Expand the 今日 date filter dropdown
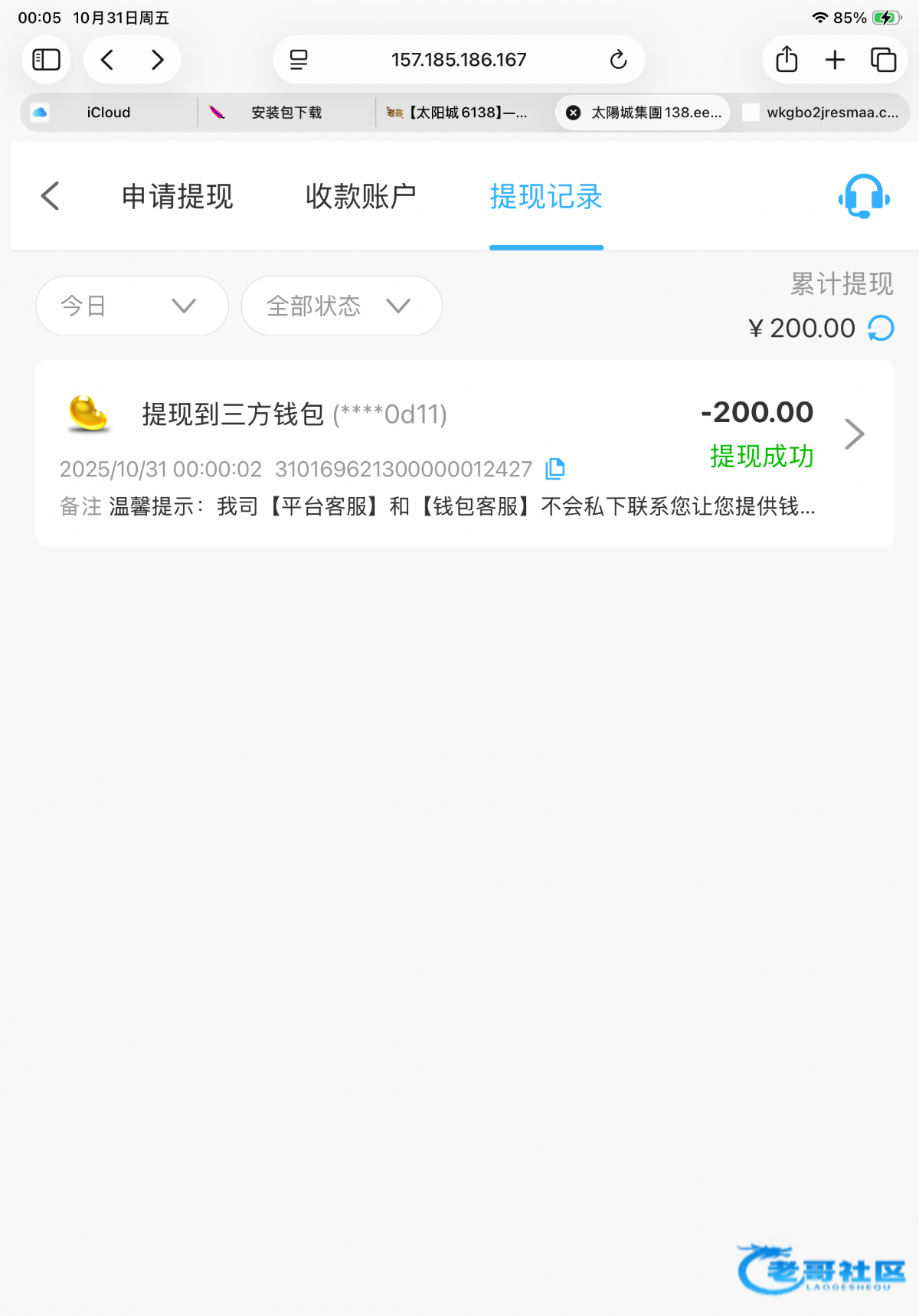 (x=132, y=306)
